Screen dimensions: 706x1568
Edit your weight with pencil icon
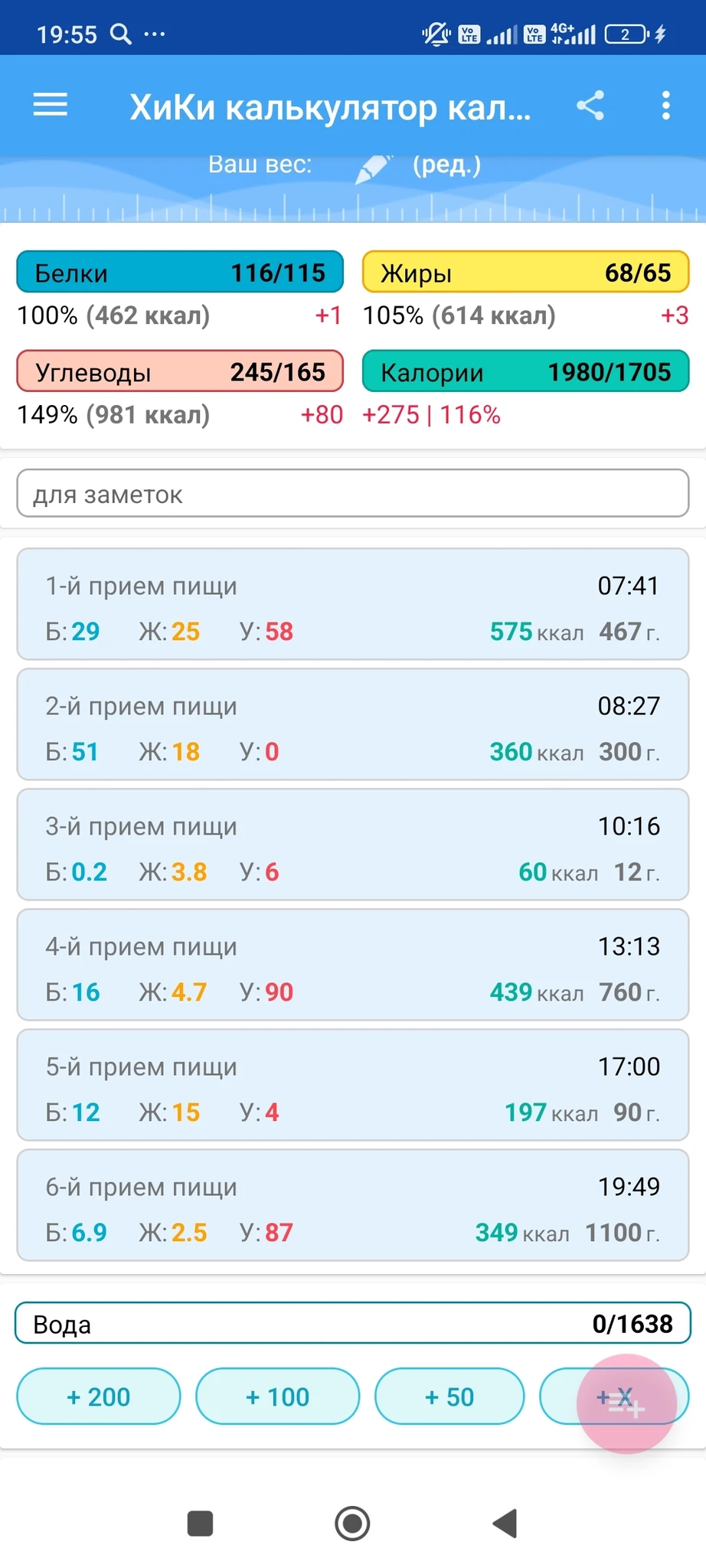pos(373,167)
